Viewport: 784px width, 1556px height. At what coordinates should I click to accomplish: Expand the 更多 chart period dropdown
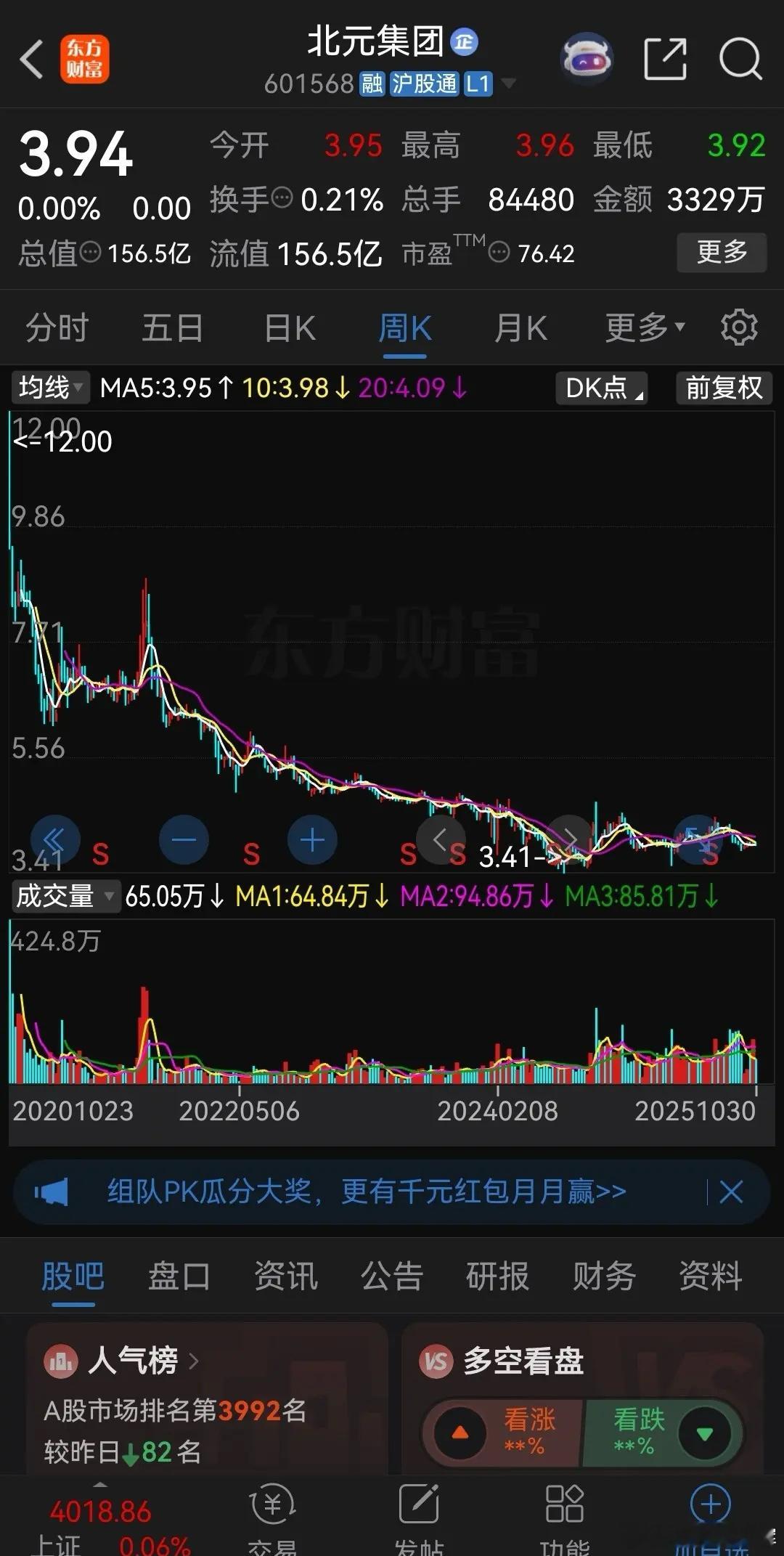[x=642, y=327]
